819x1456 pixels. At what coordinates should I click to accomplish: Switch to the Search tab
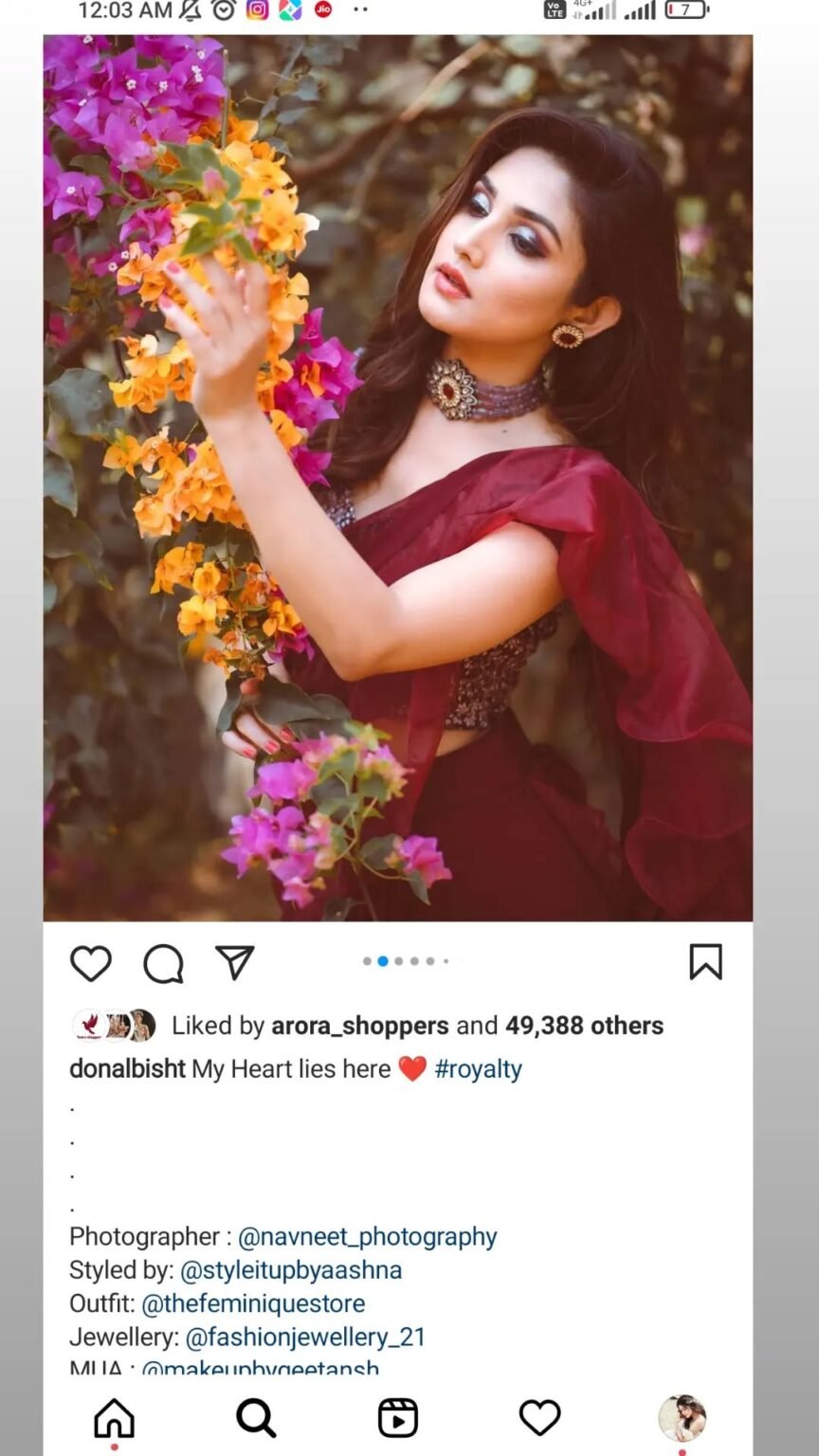click(256, 1418)
